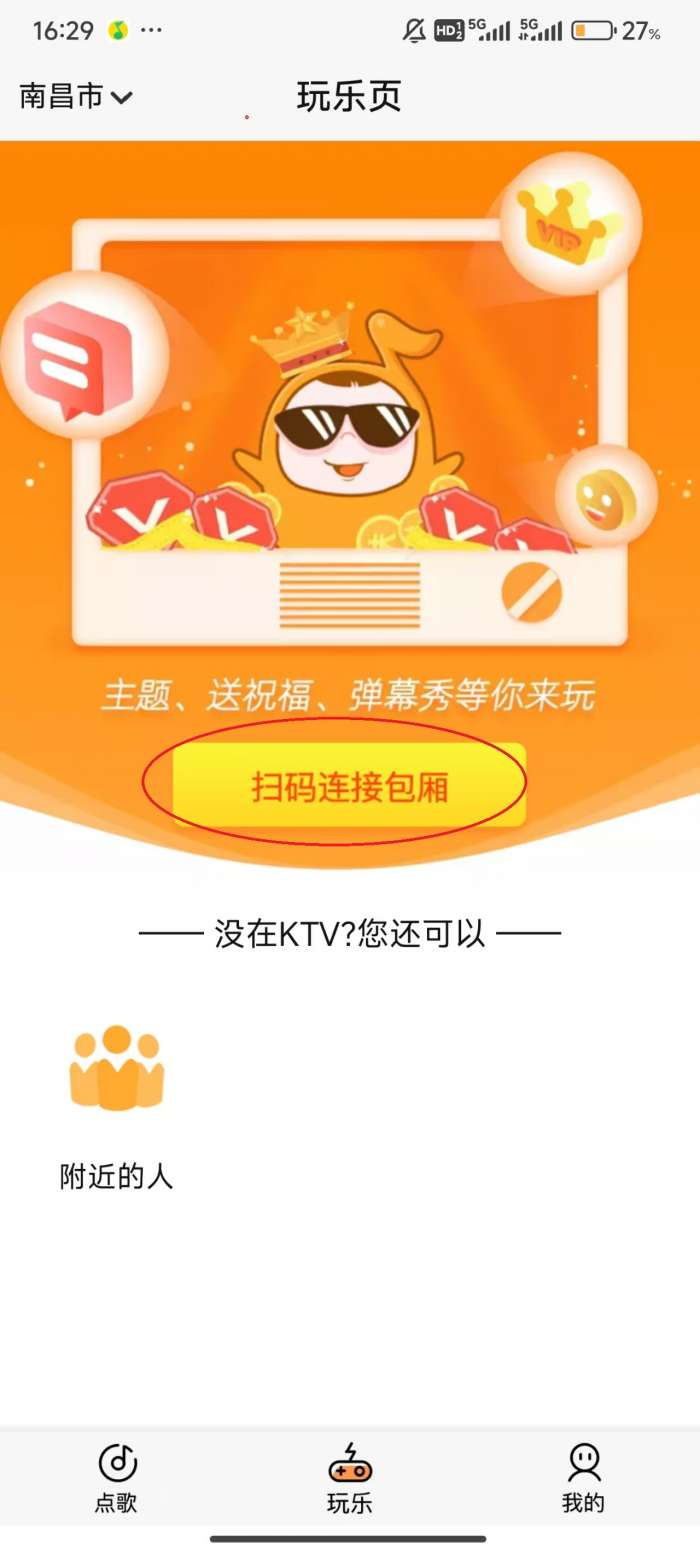Open 附近的人 nearby people
700x1555 pixels.
coord(116,1105)
